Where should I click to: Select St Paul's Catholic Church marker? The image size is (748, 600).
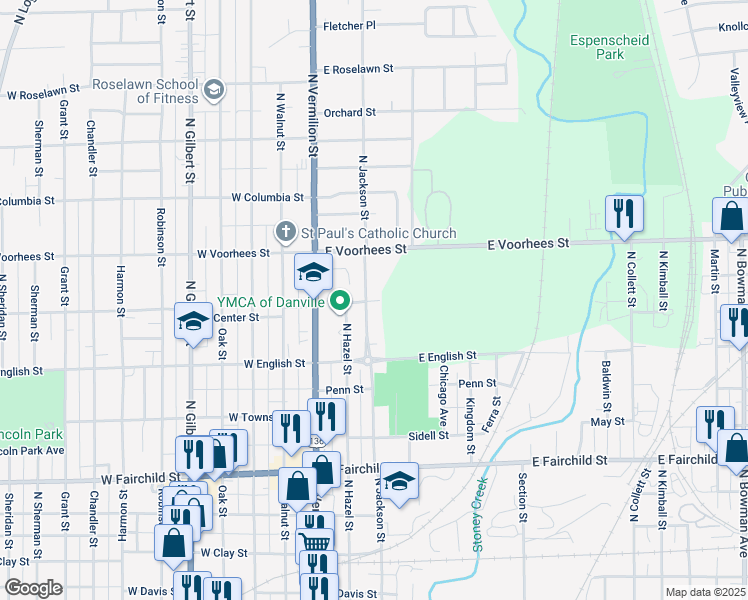tap(285, 233)
